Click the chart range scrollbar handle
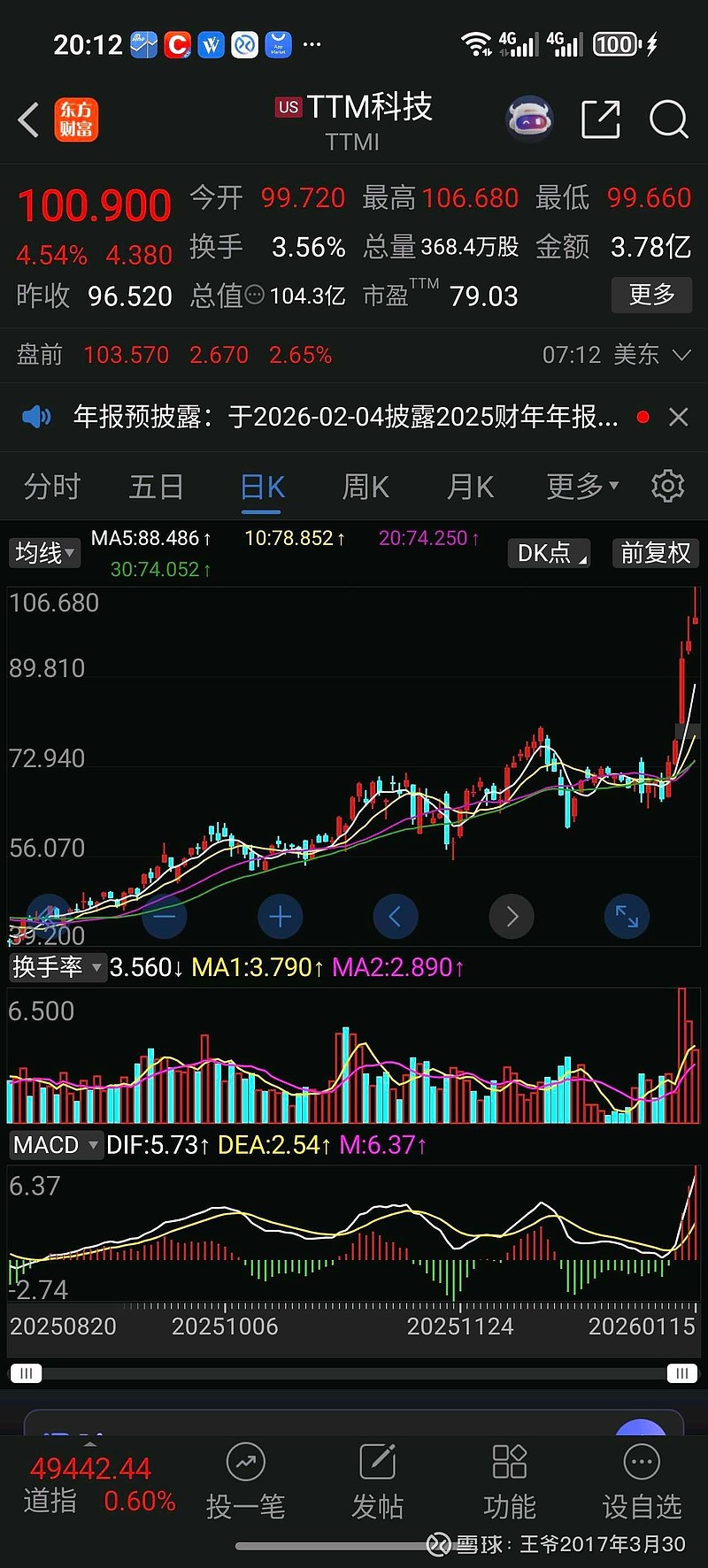Image resolution: width=708 pixels, height=1568 pixels. [27, 1372]
